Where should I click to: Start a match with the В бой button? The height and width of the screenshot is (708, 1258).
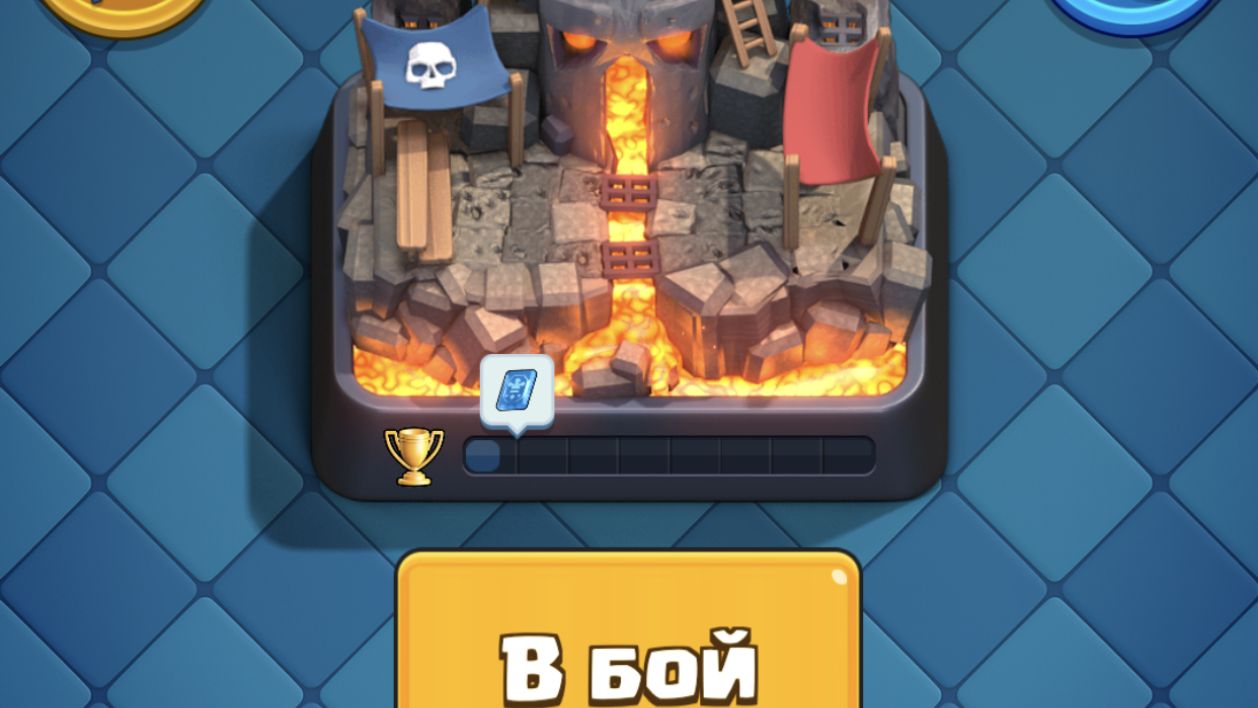coord(628,640)
